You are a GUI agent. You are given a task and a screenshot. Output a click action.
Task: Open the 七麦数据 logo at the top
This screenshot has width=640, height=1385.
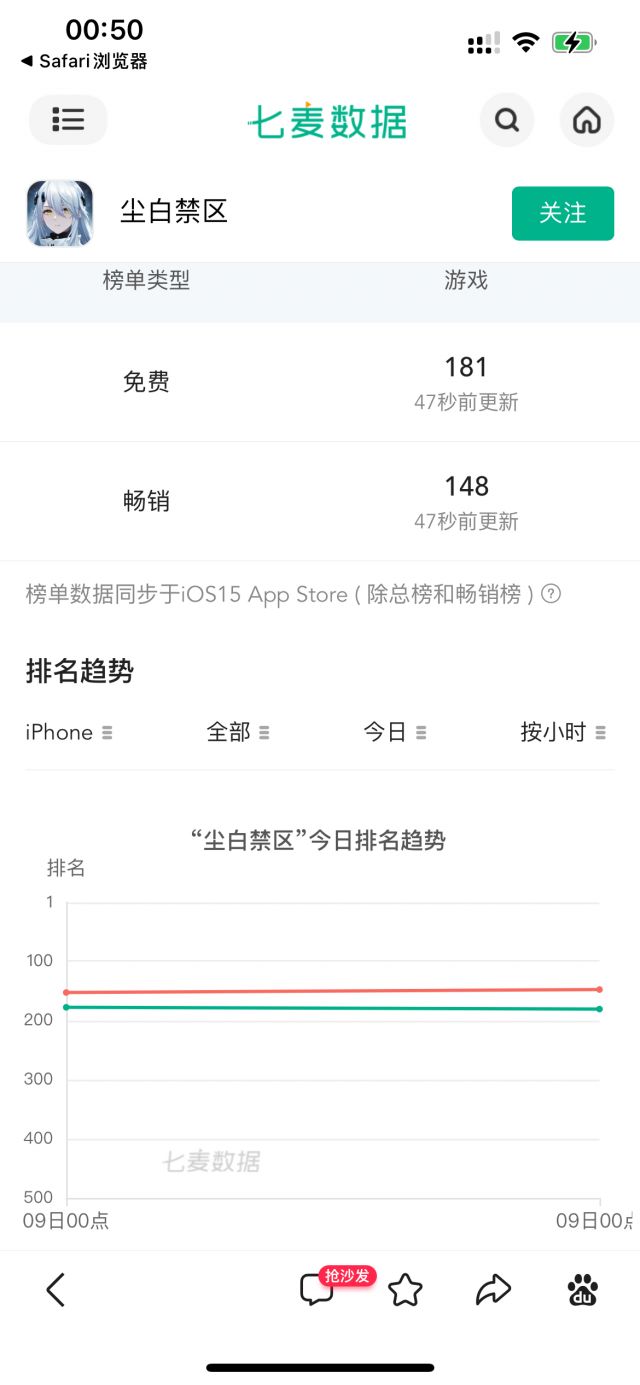327,121
